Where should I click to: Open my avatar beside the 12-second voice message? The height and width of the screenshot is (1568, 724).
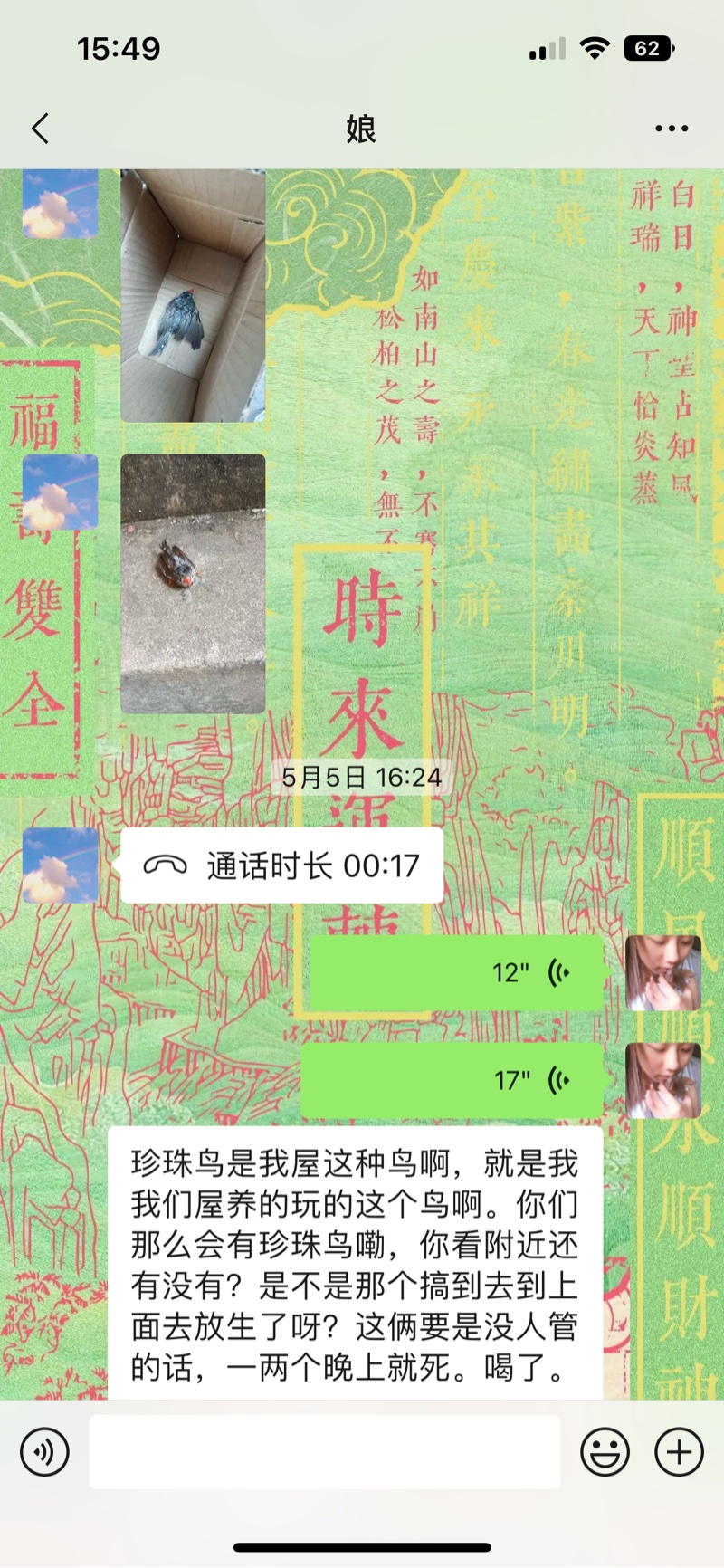pos(663,973)
